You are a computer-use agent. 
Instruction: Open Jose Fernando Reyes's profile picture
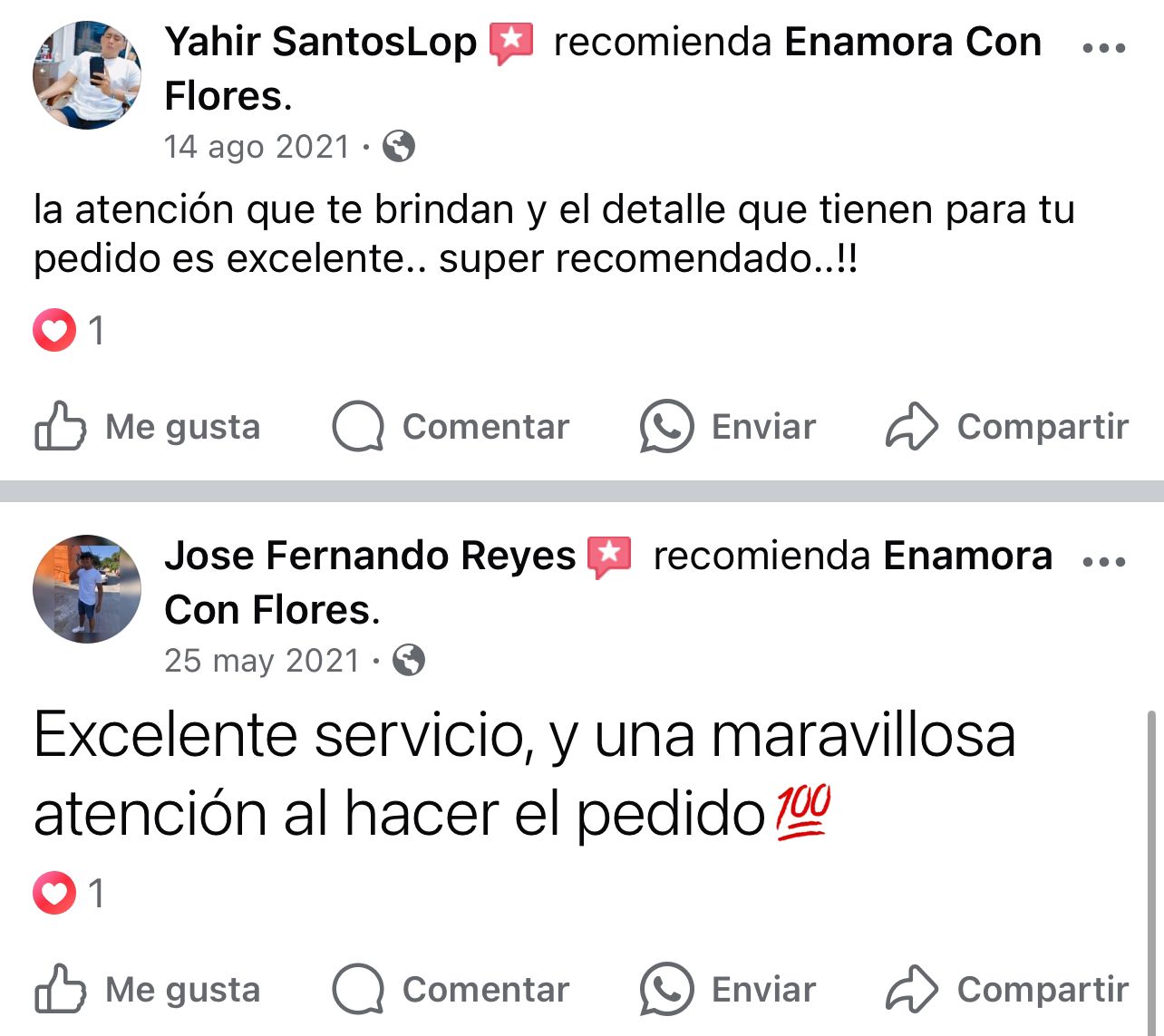(87, 589)
